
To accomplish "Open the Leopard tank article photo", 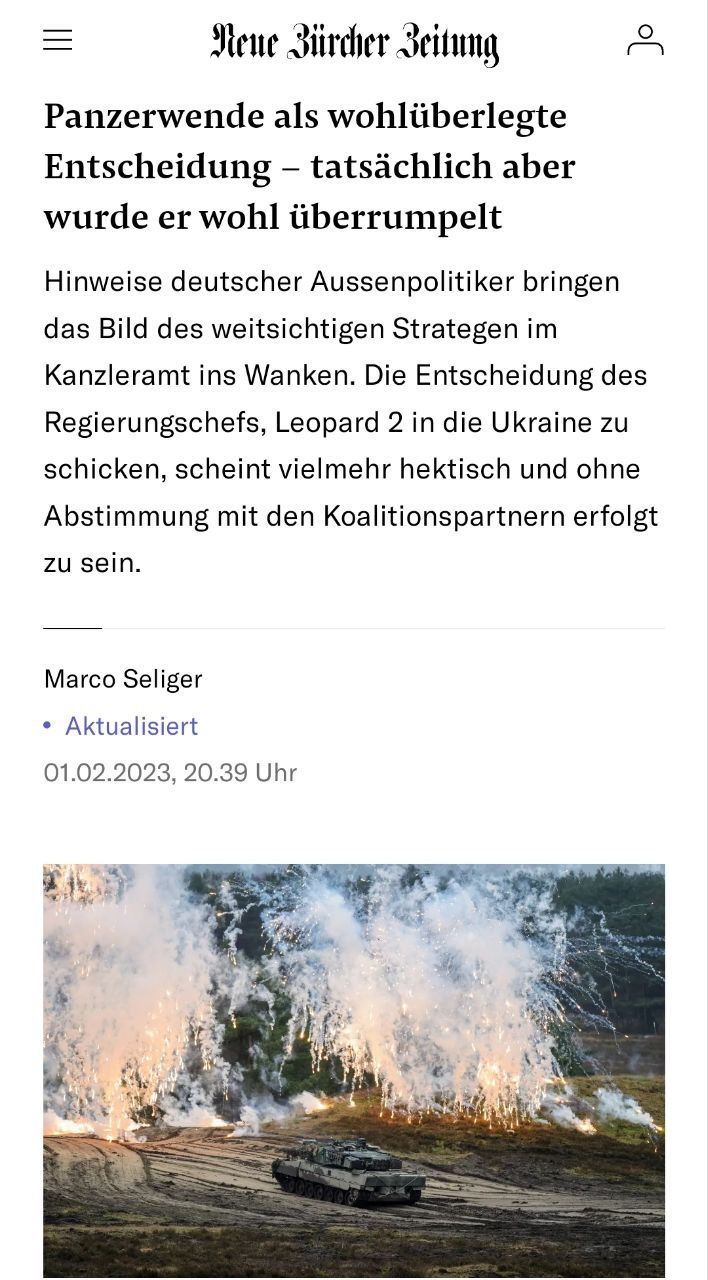I will coord(354,1070).
